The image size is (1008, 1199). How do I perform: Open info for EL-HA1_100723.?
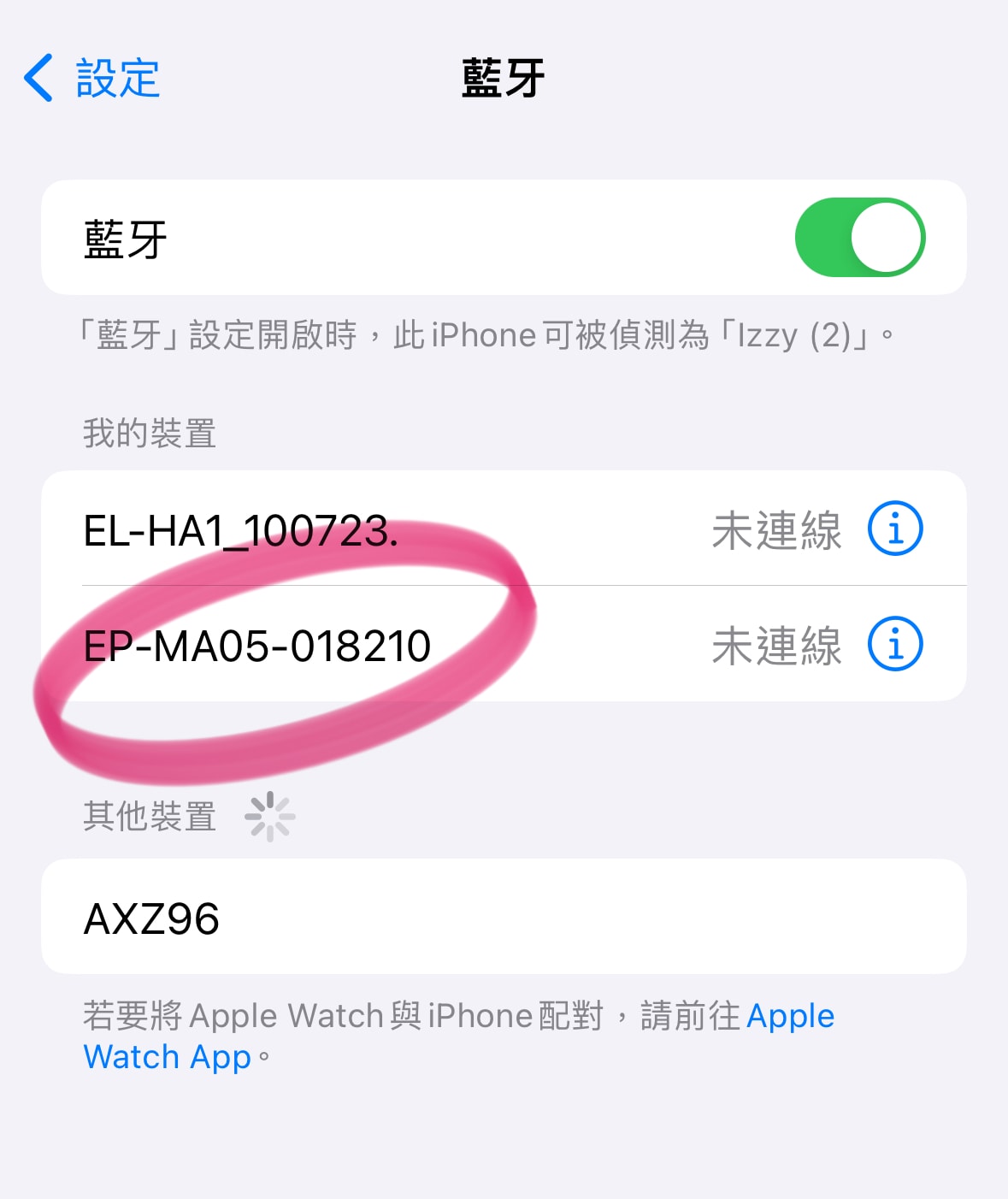click(895, 529)
